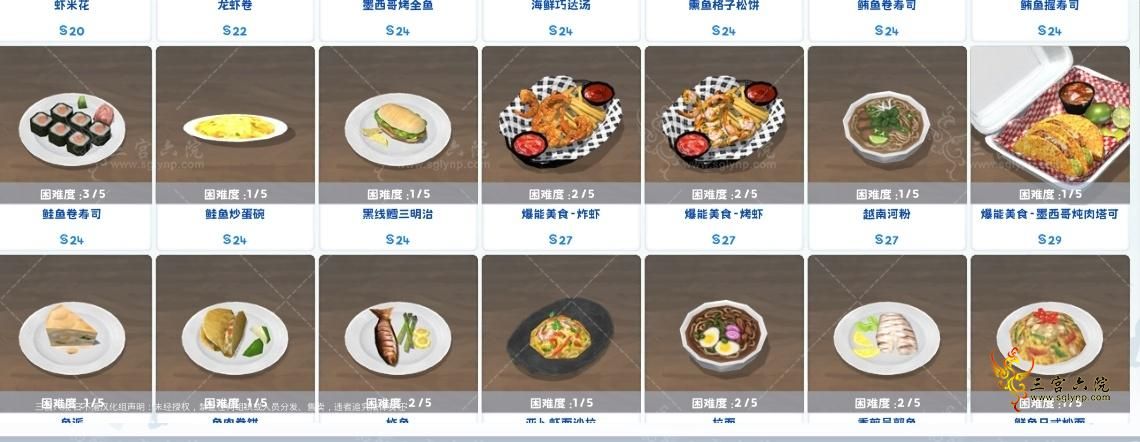Screen dimensions: 1140x442
Task: Select the 鲑鱼卷寿司 dish card
Action: tap(72, 128)
